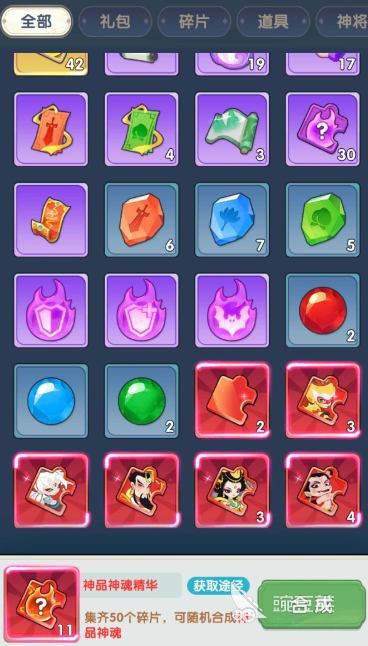This screenshot has height=646, width=368.
Task: Select the monkey king fragment with count 3
Action: click(x=323, y=400)
